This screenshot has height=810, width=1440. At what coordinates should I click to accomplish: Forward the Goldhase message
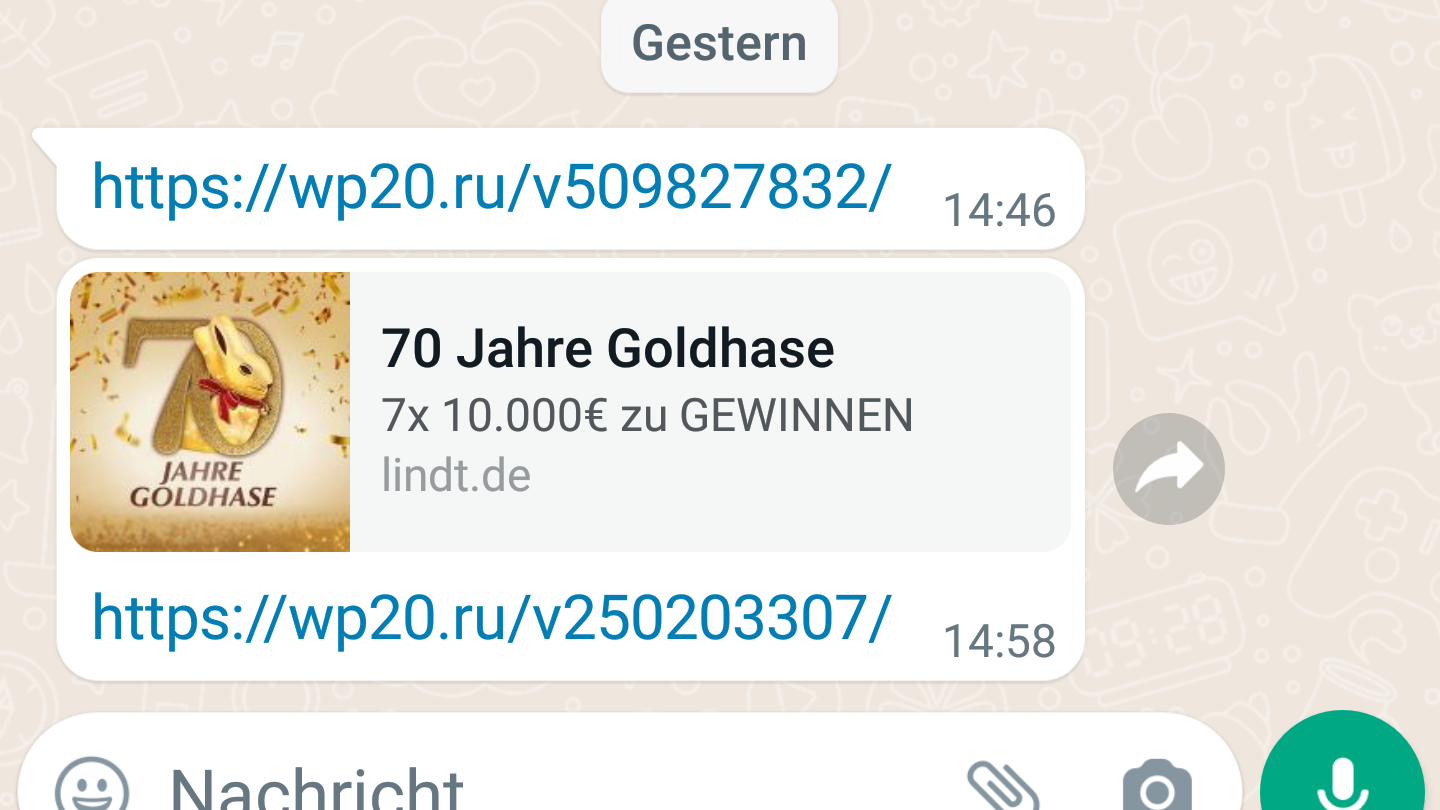tap(1168, 468)
